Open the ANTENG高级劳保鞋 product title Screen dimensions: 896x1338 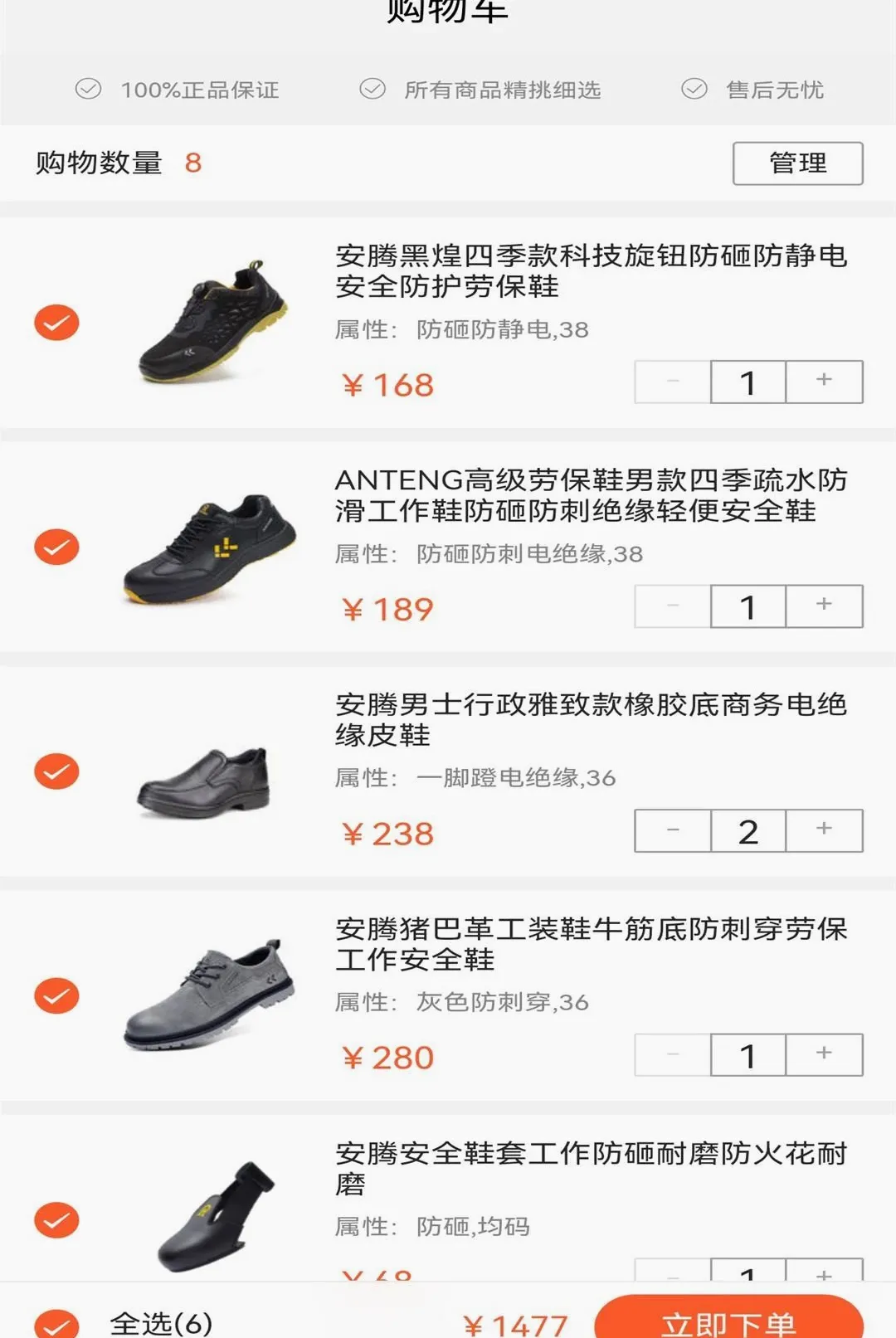(x=591, y=495)
